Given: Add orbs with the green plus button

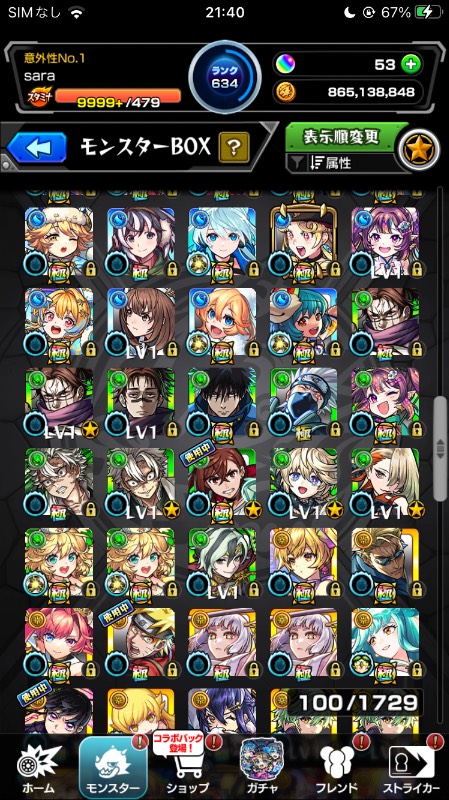Looking at the screenshot, I should tap(411, 65).
